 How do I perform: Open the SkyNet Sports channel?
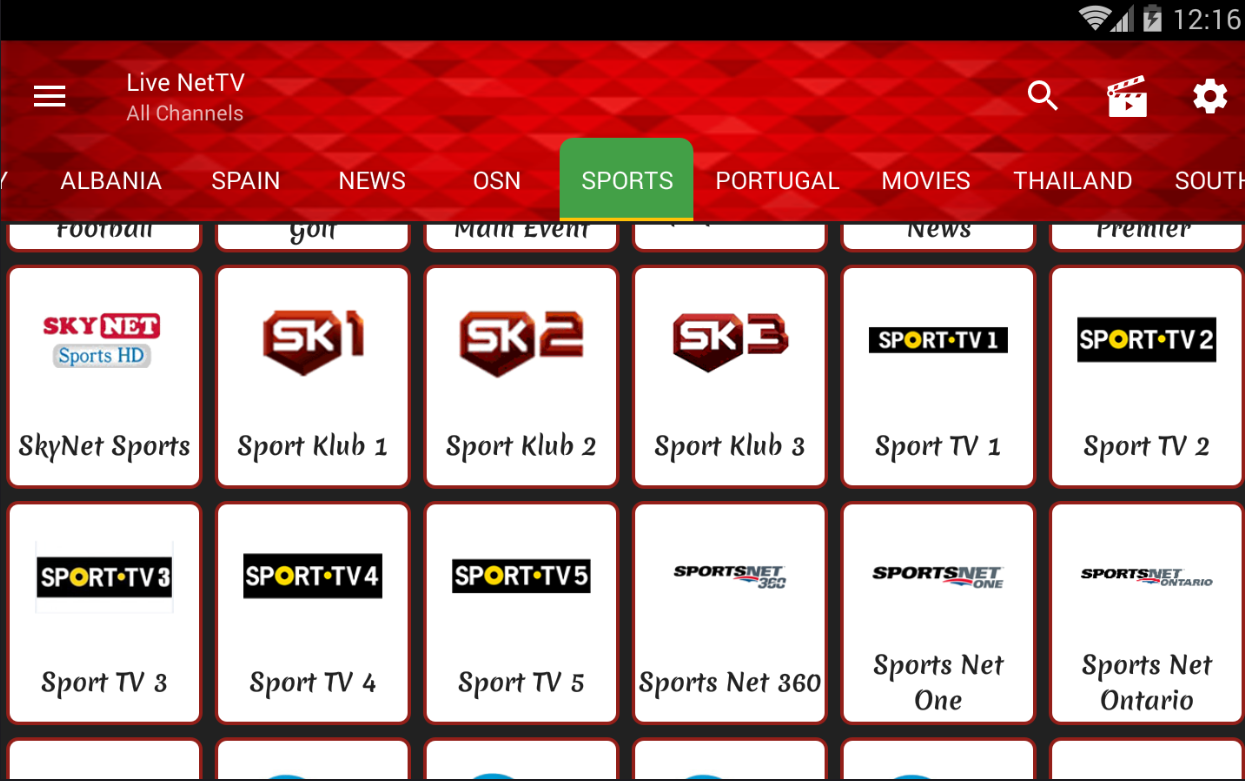pyautogui.click(x=104, y=376)
